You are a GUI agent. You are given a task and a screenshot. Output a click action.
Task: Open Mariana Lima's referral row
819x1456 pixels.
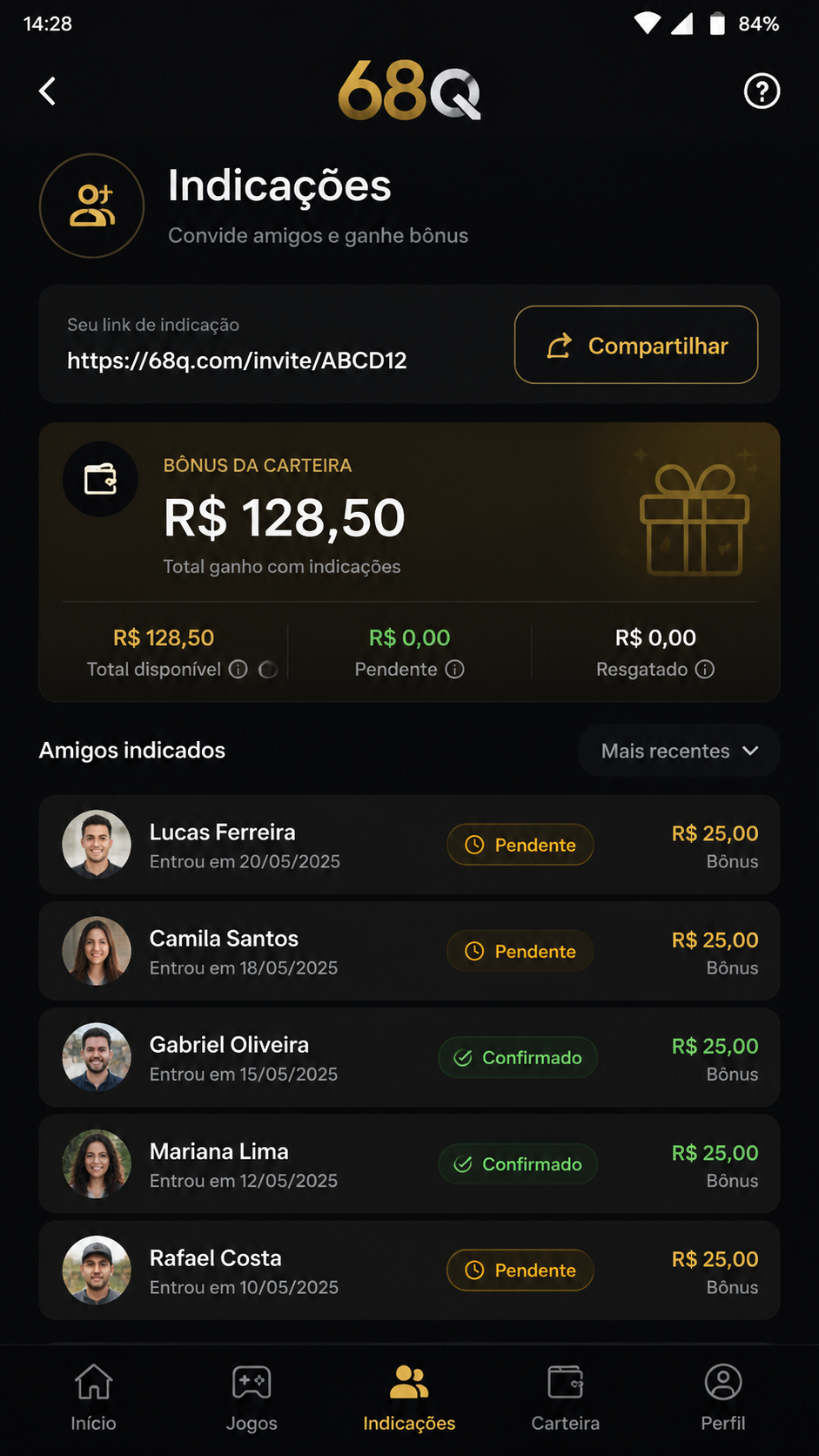pyautogui.click(x=409, y=1164)
